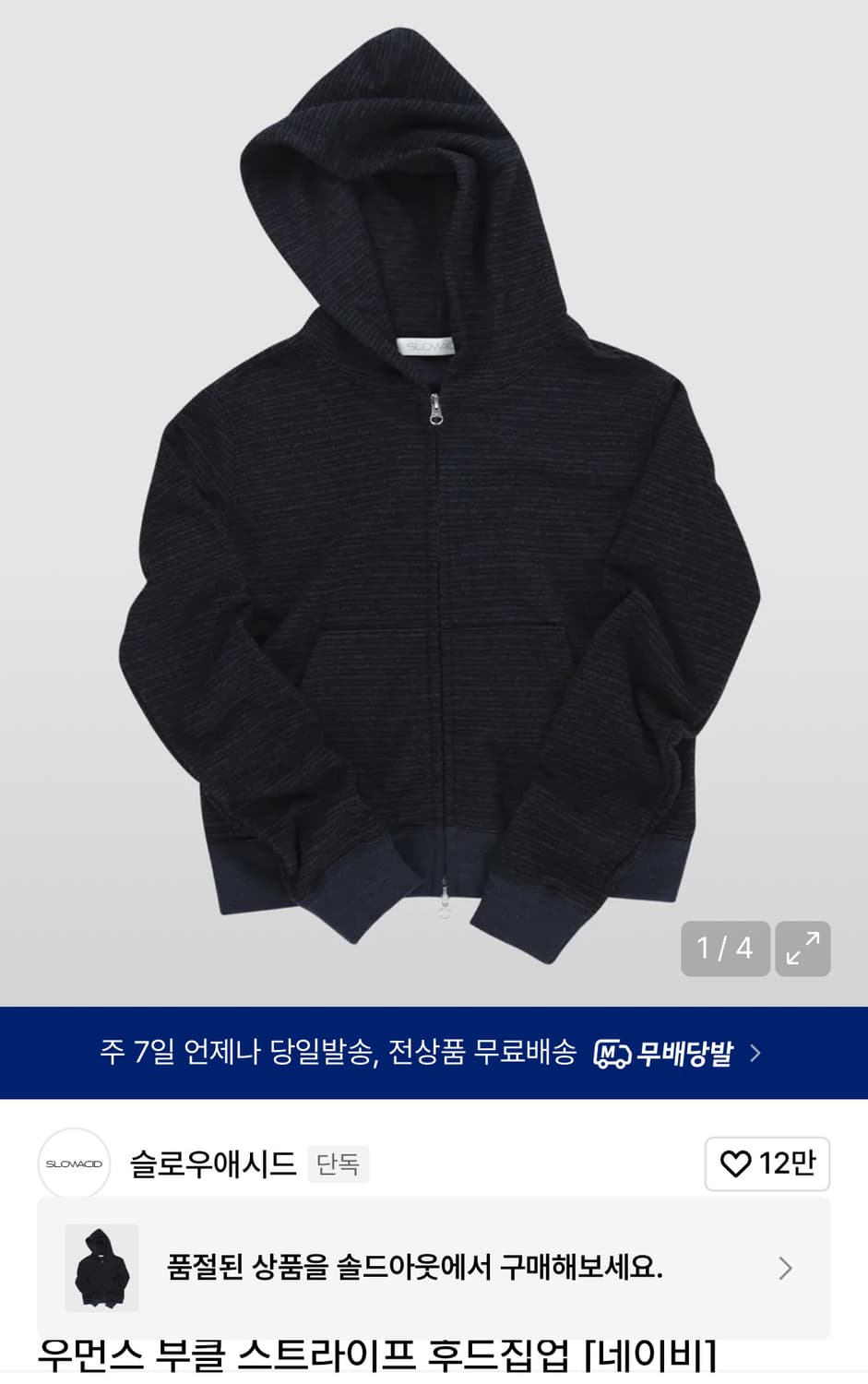This screenshot has height=1384, width=868.
Task: Click the delivery truck icon in the blue banner
Action: tap(613, 1052)
